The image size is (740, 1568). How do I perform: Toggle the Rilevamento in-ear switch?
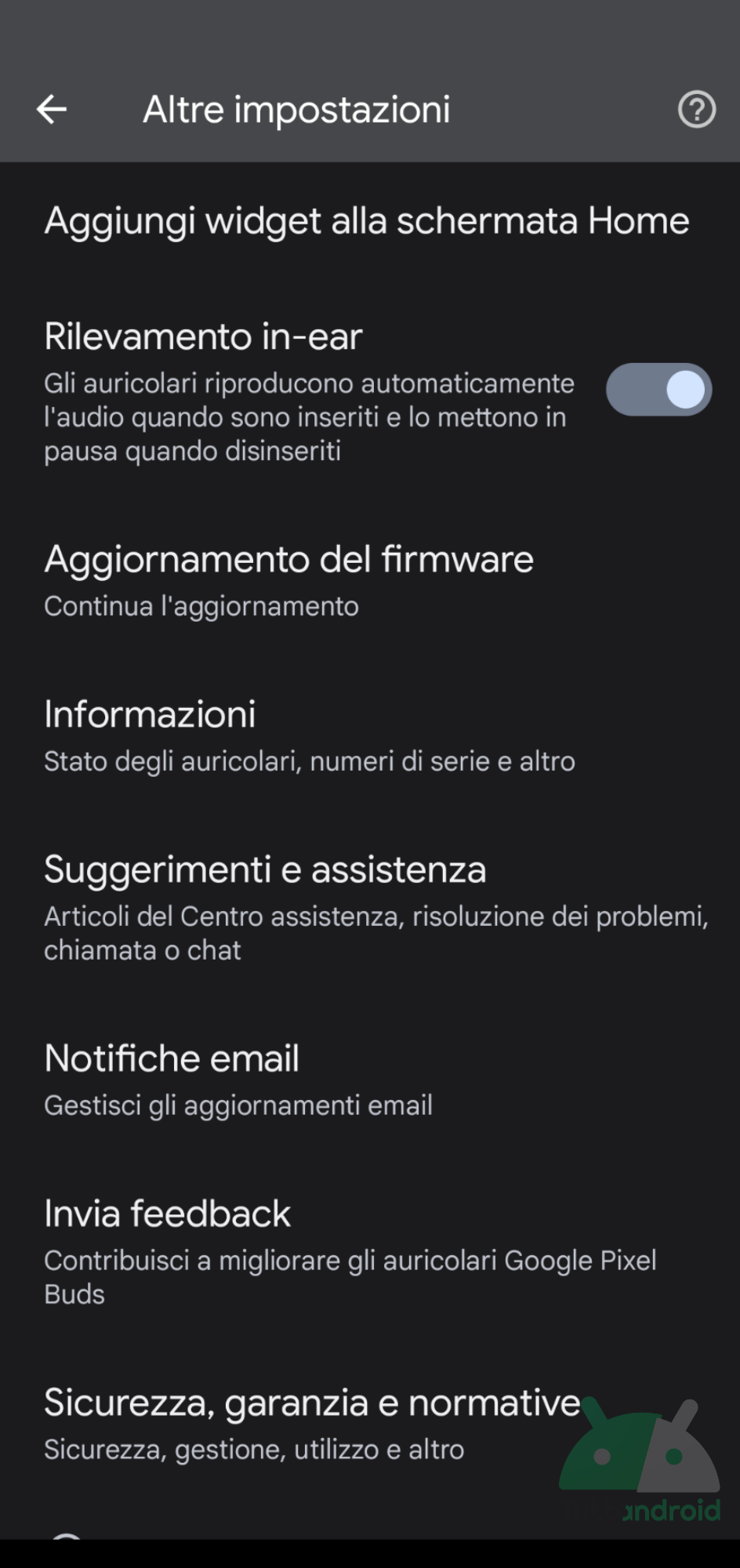pyautogui.click(x=658, y=390)
